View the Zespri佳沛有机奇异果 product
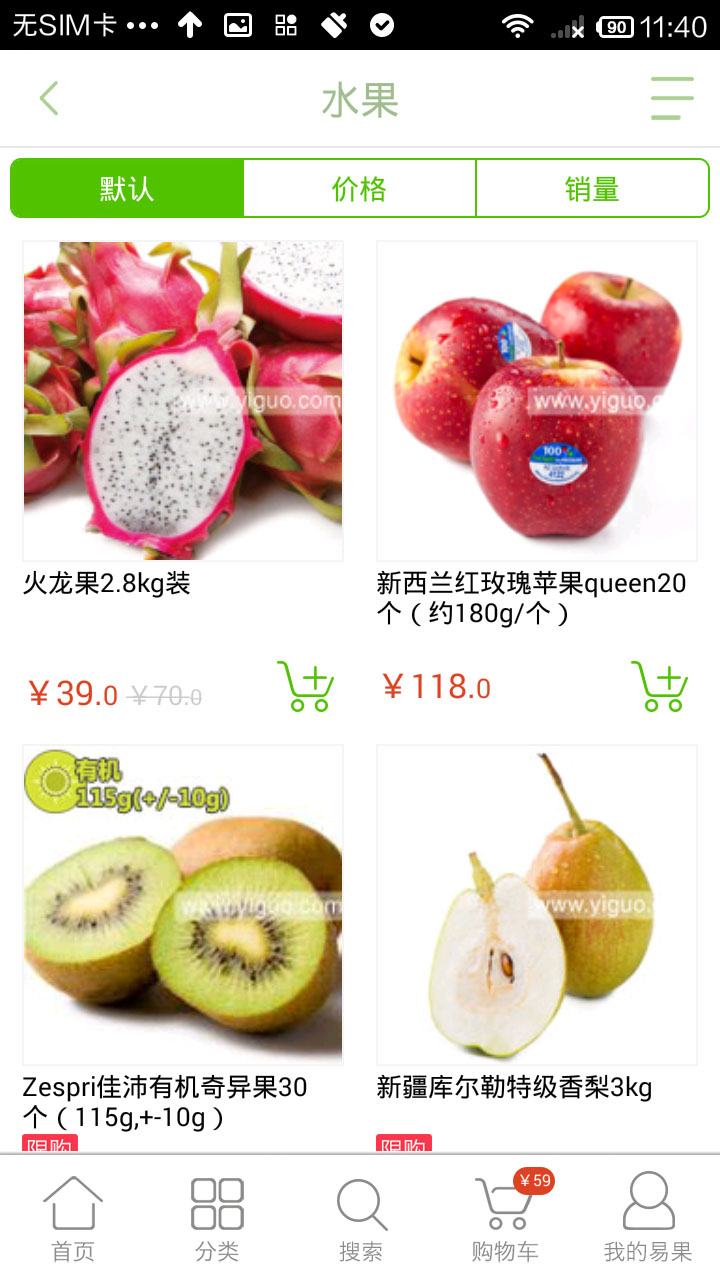Screen dimensions: 720x1280 (183, 905)
